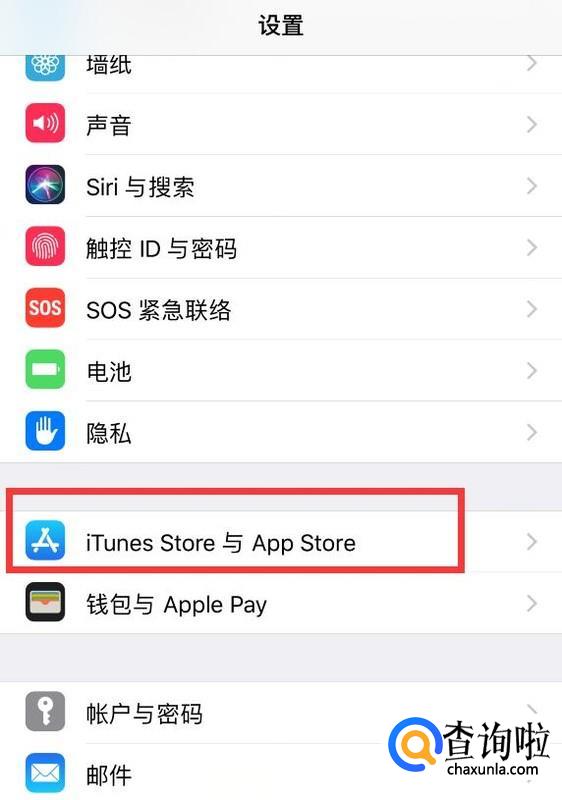Open 电池 battery settings
The width and height of the screenshot is (562, 800).
tap(281, 370)
